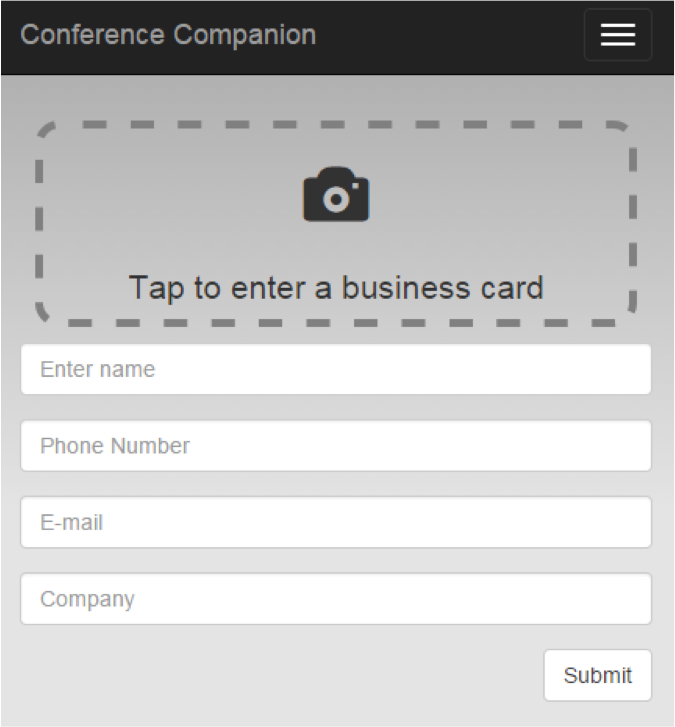The width and height of the screenshot is (675, 727).
Task: Open the hamburger navigation menu
Action: (x=617, y=35)
